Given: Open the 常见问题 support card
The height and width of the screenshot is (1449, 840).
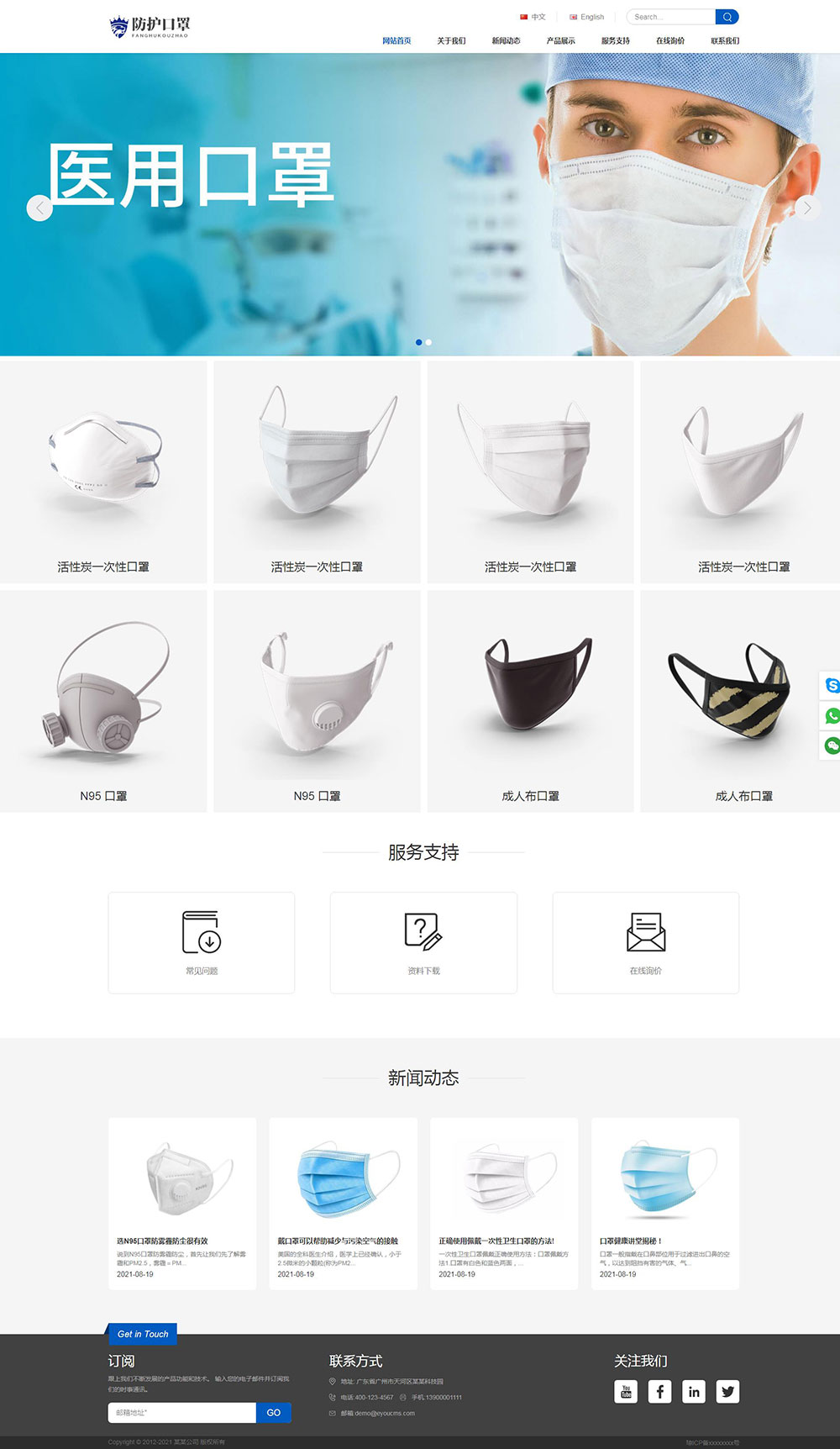Looking at the screenshot, I should (x=202, y=942).
